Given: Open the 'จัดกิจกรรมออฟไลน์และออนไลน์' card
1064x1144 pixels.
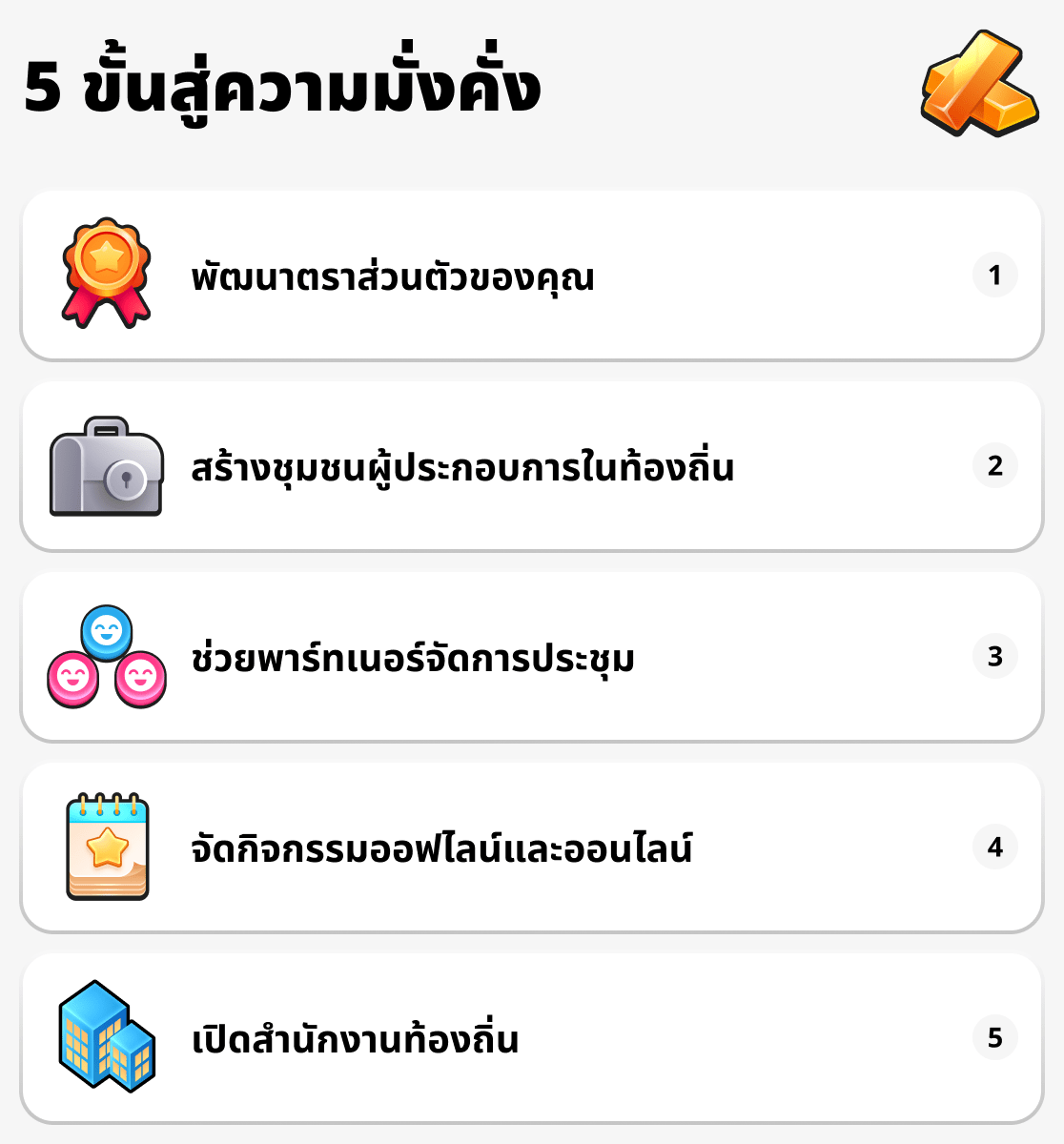Looking at the screenshot, I should [439, 848].
